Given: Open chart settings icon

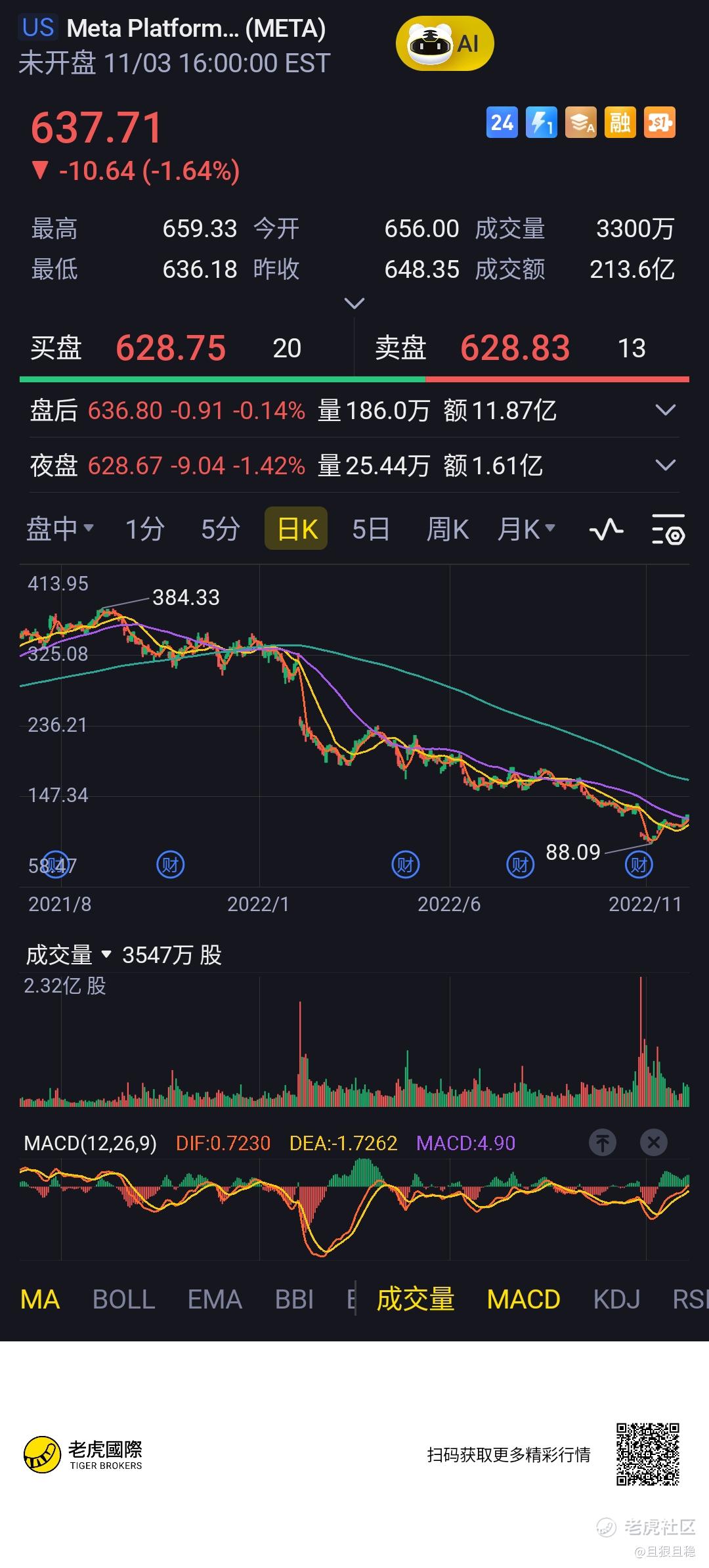Looking at the screenshot, I should click(x=668, y=529).
